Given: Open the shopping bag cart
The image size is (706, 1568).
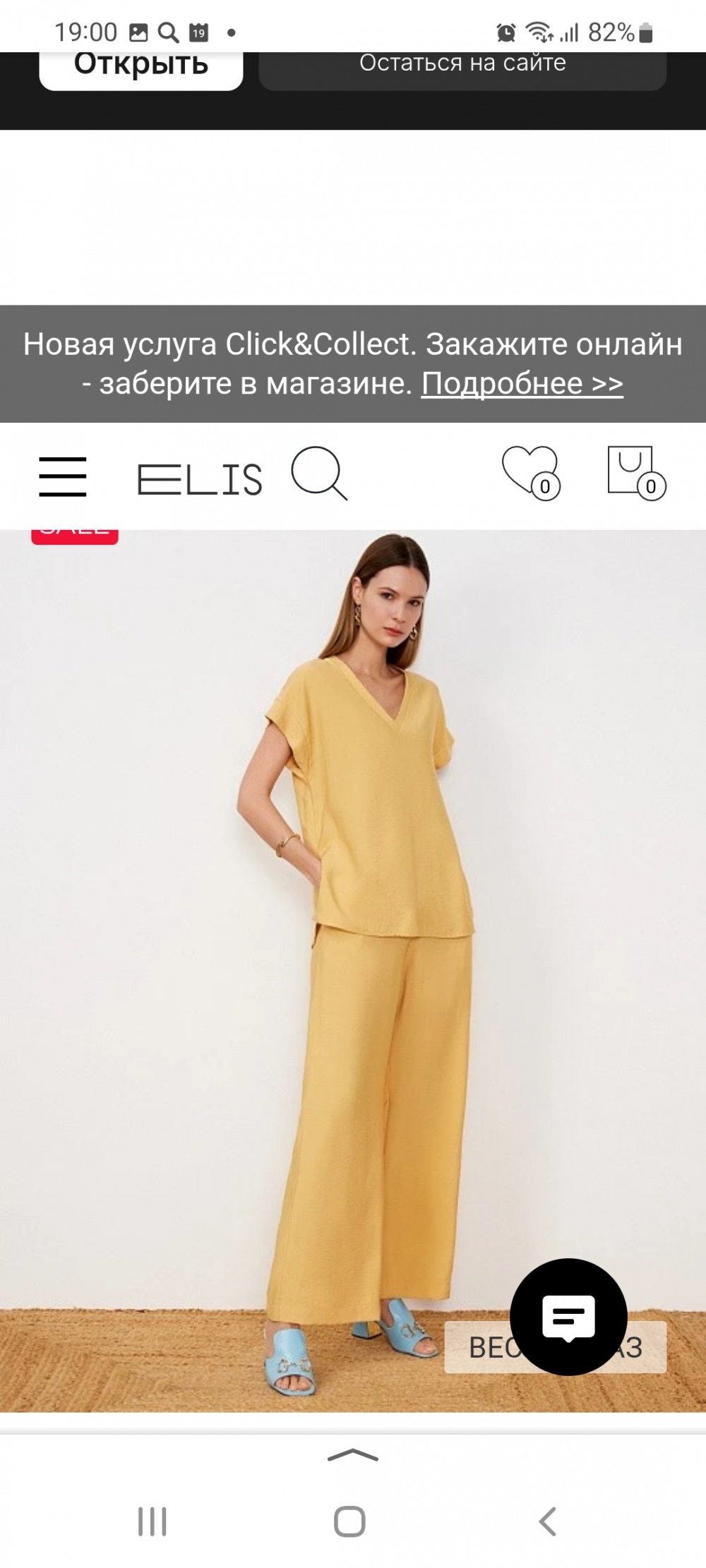Looking at the screenshot, I should (x=635, y=471).
